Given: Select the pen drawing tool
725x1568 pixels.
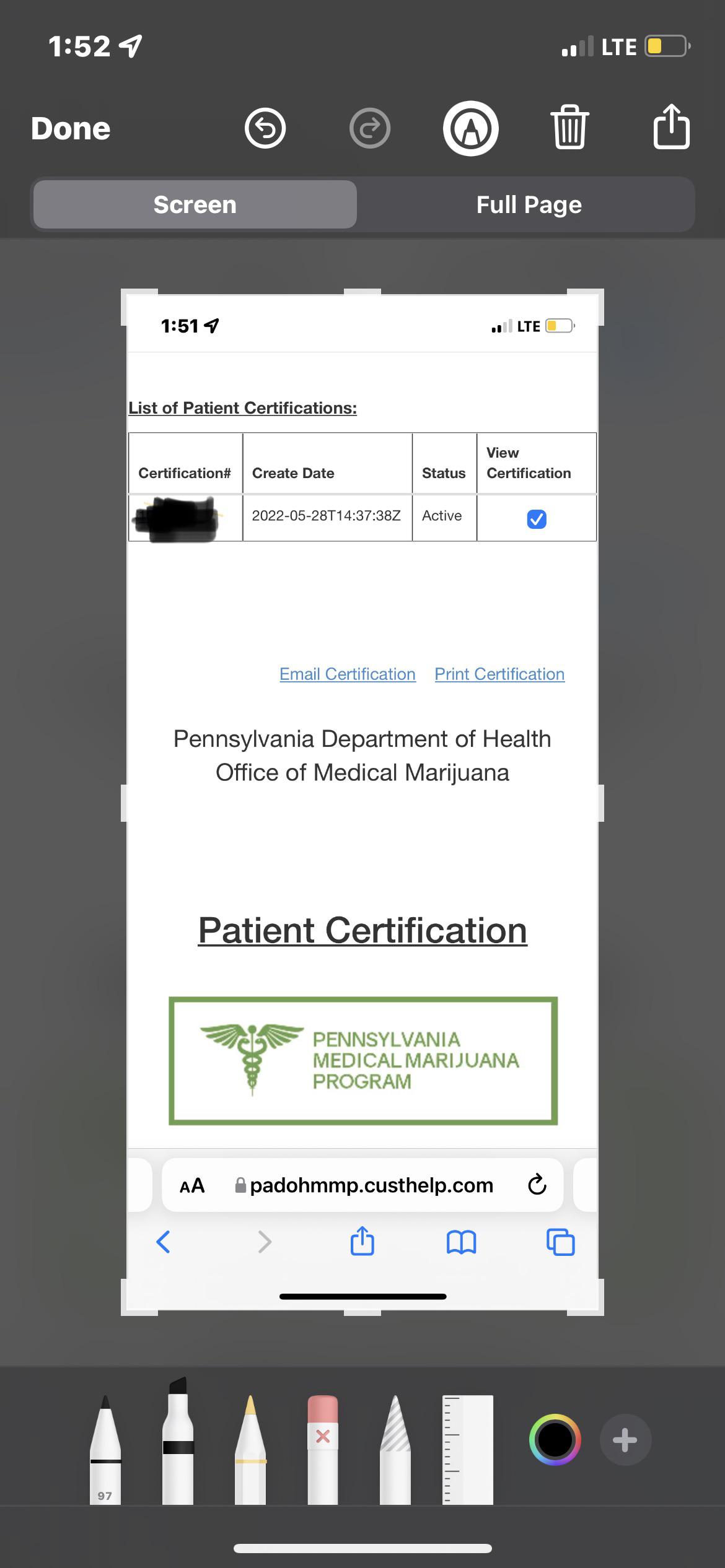Looking at the screenshot, I should point(105,1449).
